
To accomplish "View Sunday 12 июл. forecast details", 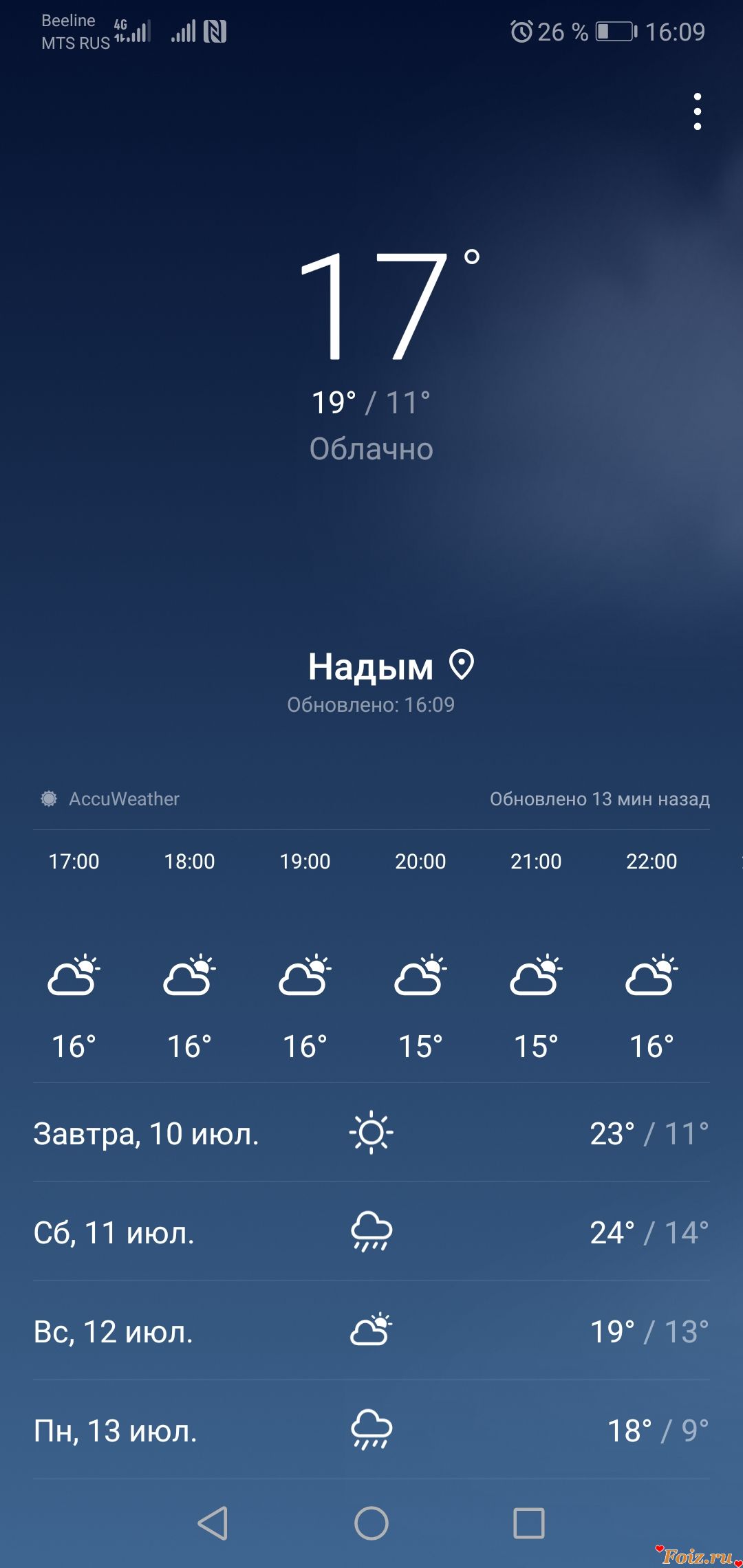I will click(x=371, y=1331).
